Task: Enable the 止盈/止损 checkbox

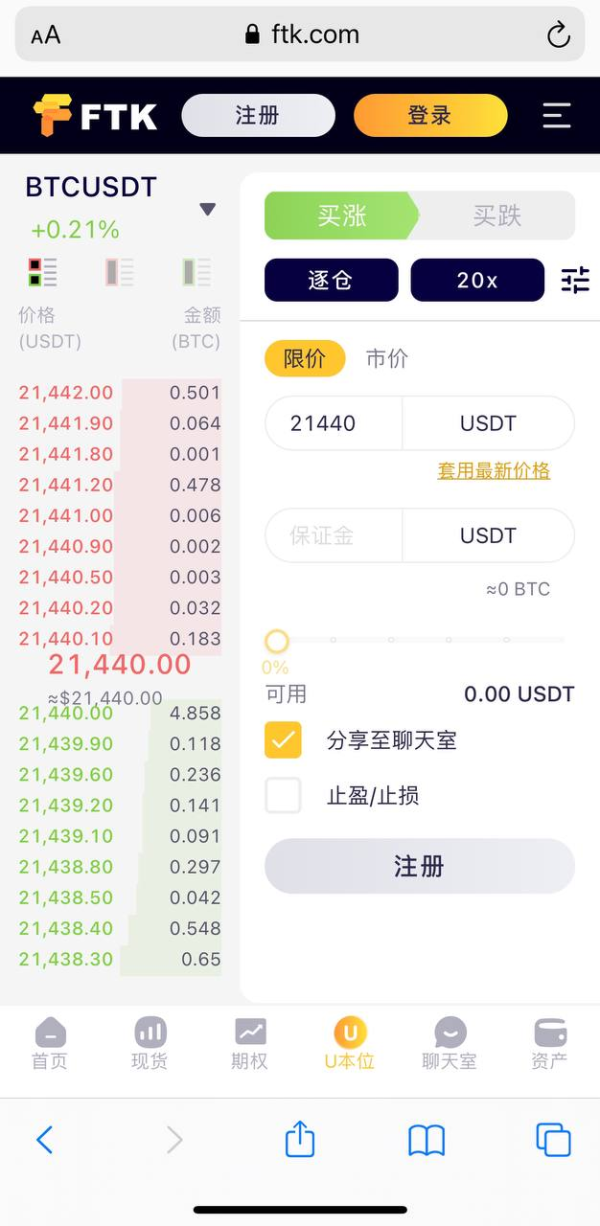Action: pyautogui.click(x=283, y=796)
